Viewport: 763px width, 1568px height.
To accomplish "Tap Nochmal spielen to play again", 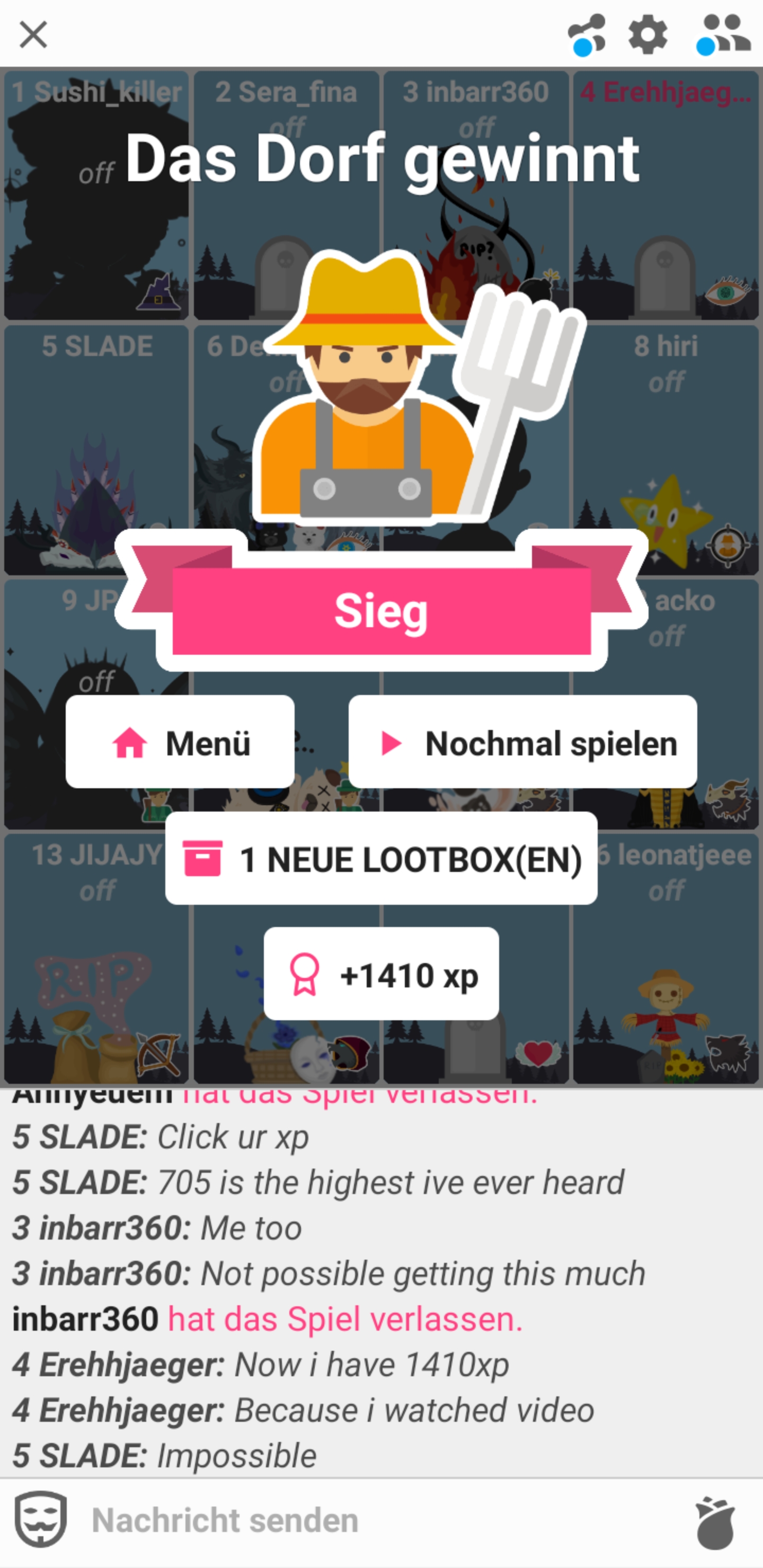I will 522,742.
